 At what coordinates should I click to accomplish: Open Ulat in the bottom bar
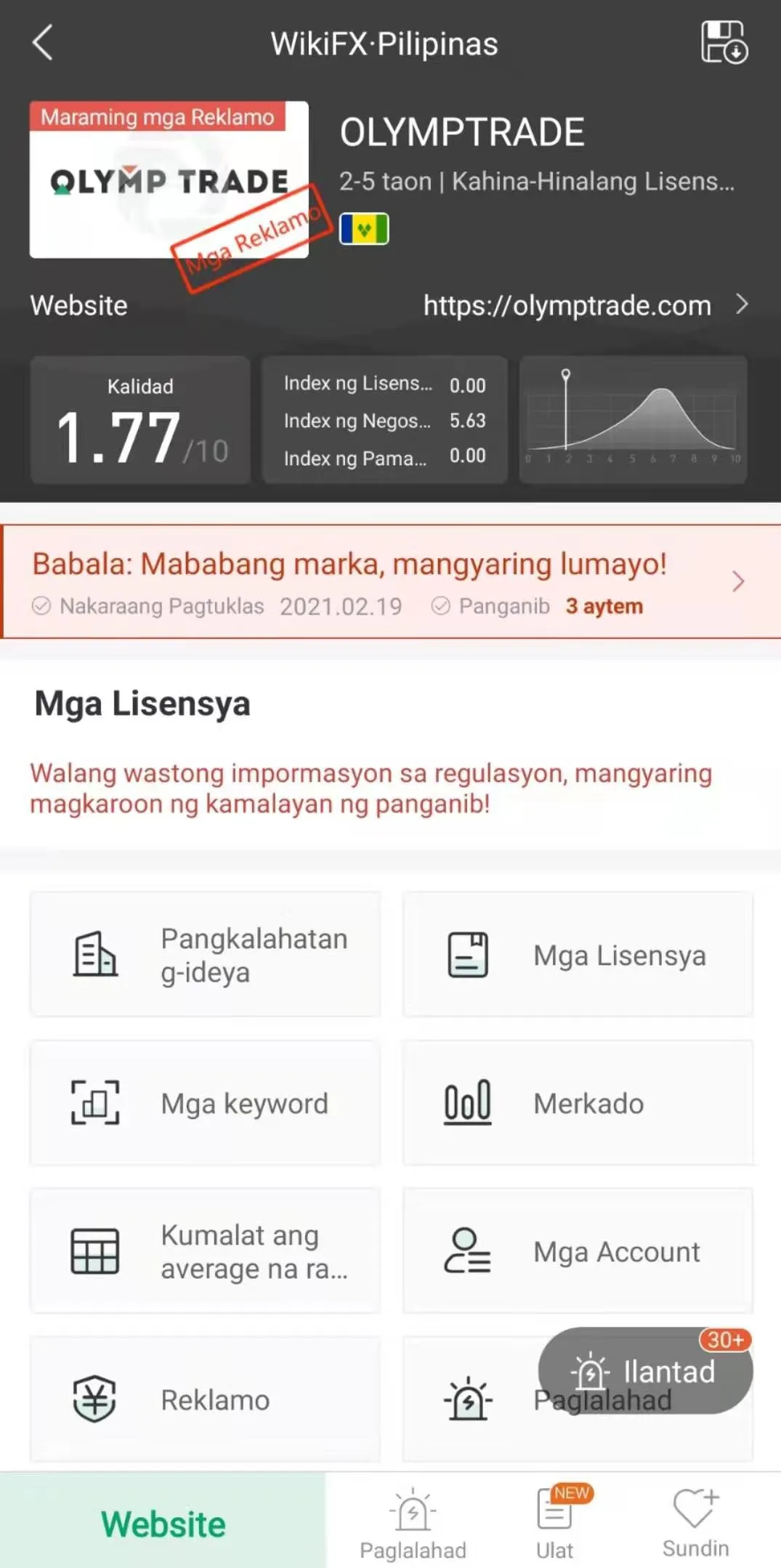pos(555,1524)
